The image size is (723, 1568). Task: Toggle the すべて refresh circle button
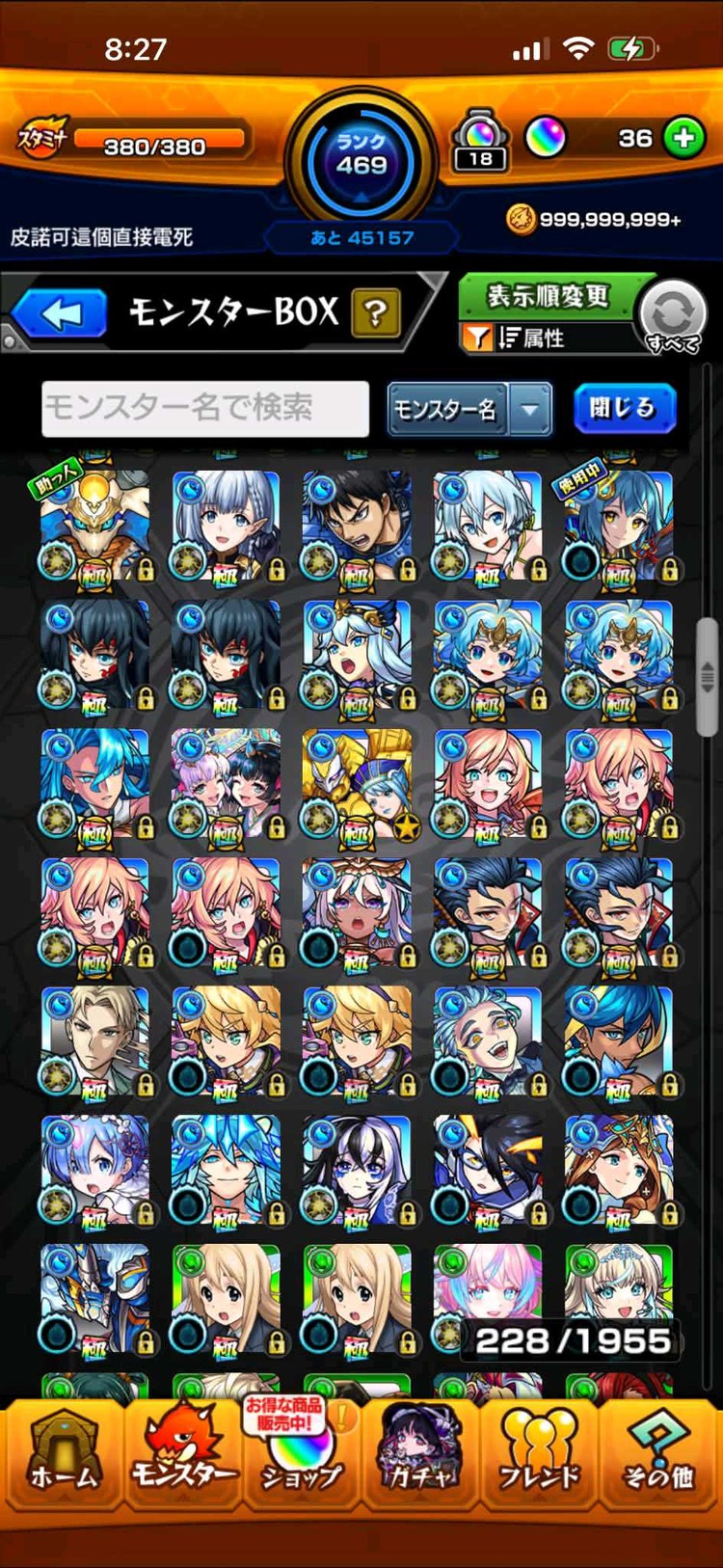tap(673, 315)
